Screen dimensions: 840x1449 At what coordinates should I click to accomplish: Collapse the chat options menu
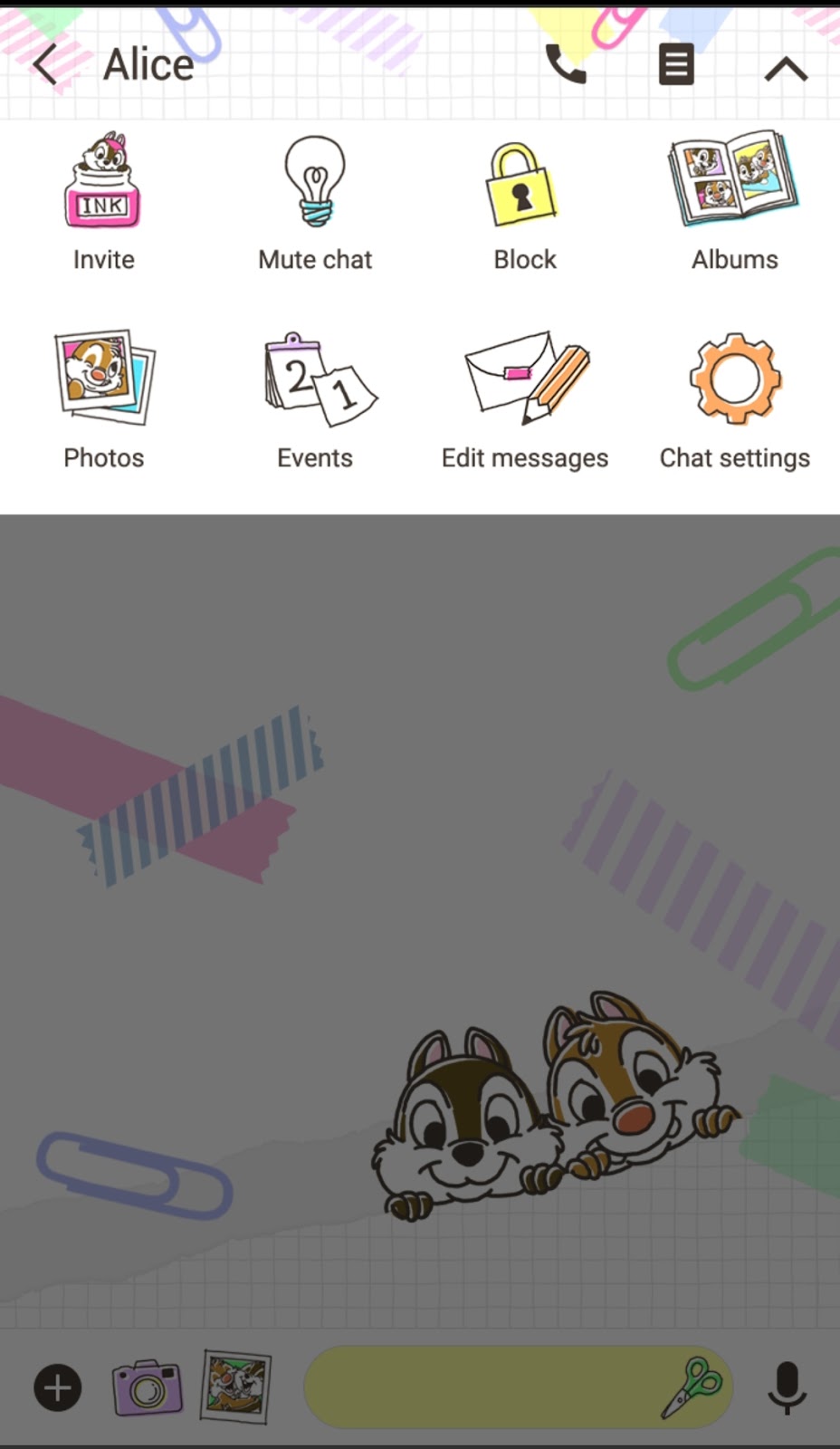(x=785, y=69)
